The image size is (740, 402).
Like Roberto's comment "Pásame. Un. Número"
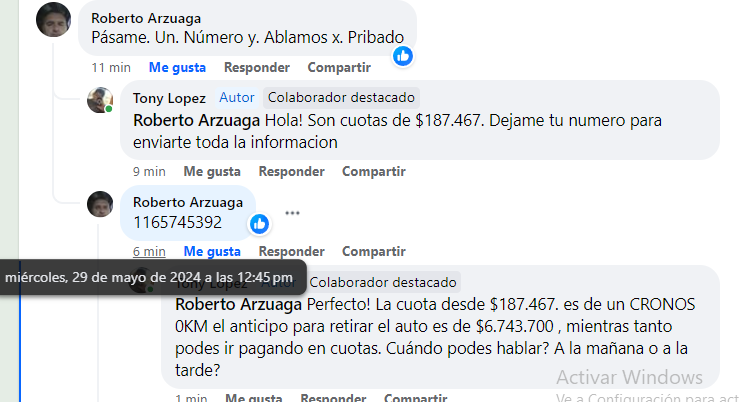(x=177, y=67)
